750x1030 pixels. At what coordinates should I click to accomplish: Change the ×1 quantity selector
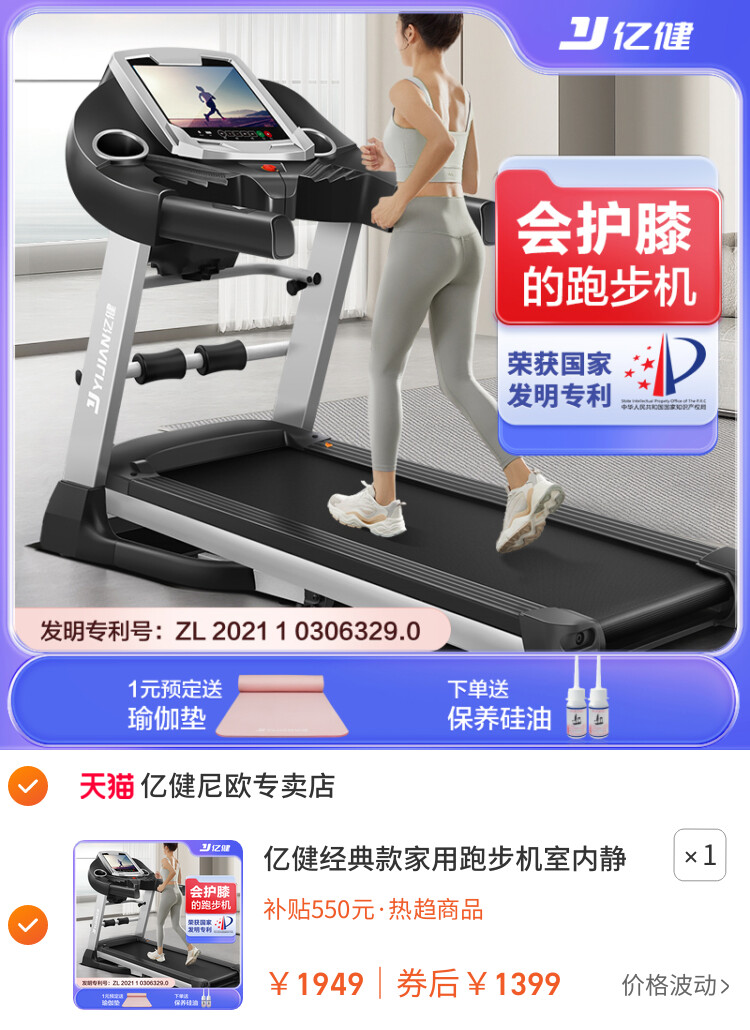click(x=699, y=855)
